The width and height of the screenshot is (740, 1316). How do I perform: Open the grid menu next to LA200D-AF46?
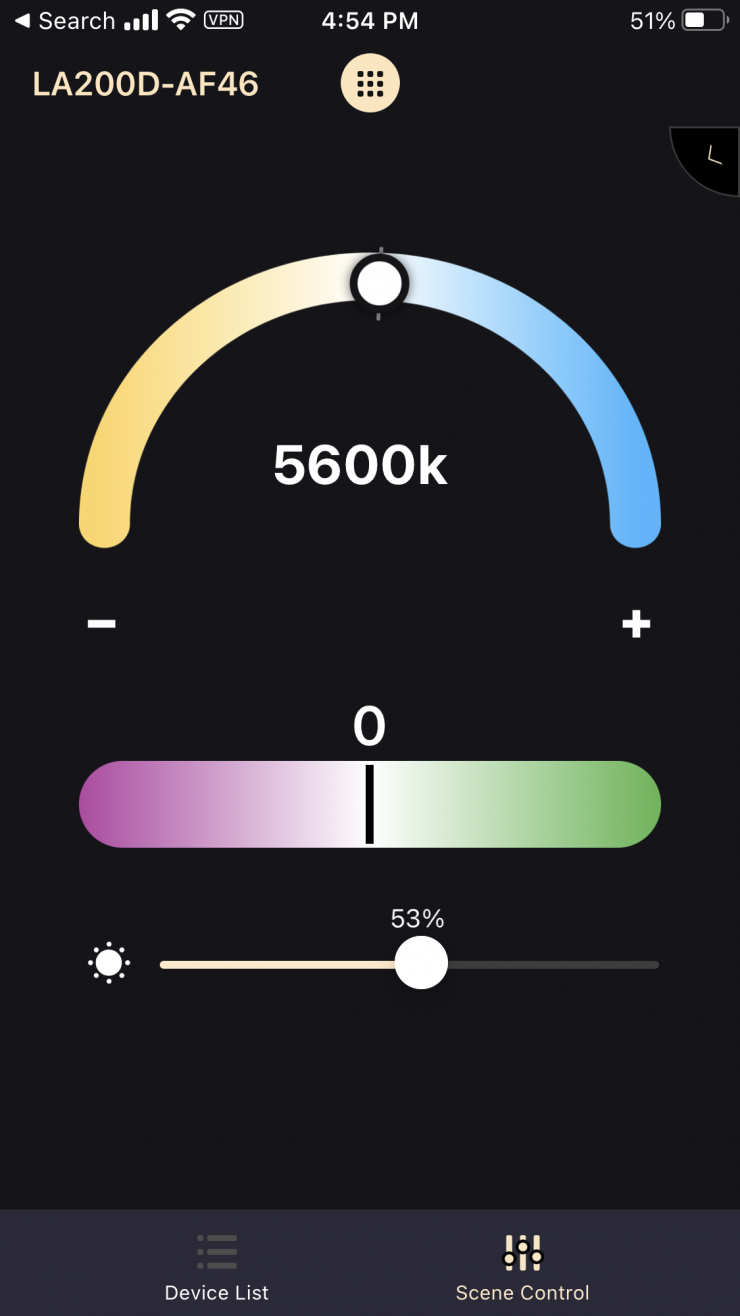click(370, 83)
